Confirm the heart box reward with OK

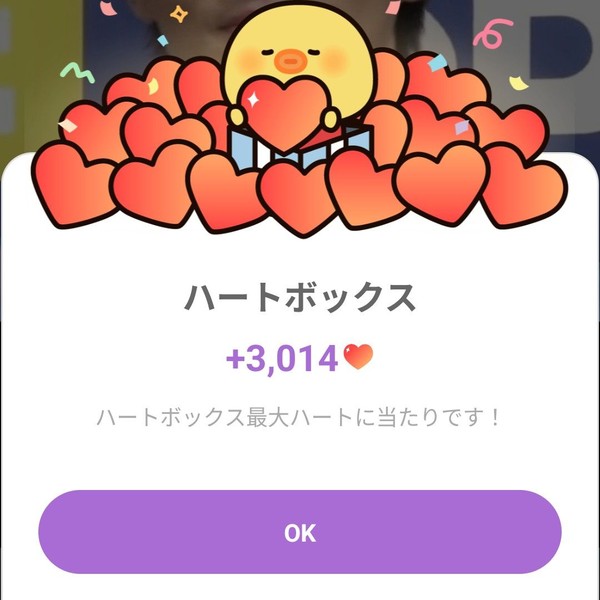(300, 532)
